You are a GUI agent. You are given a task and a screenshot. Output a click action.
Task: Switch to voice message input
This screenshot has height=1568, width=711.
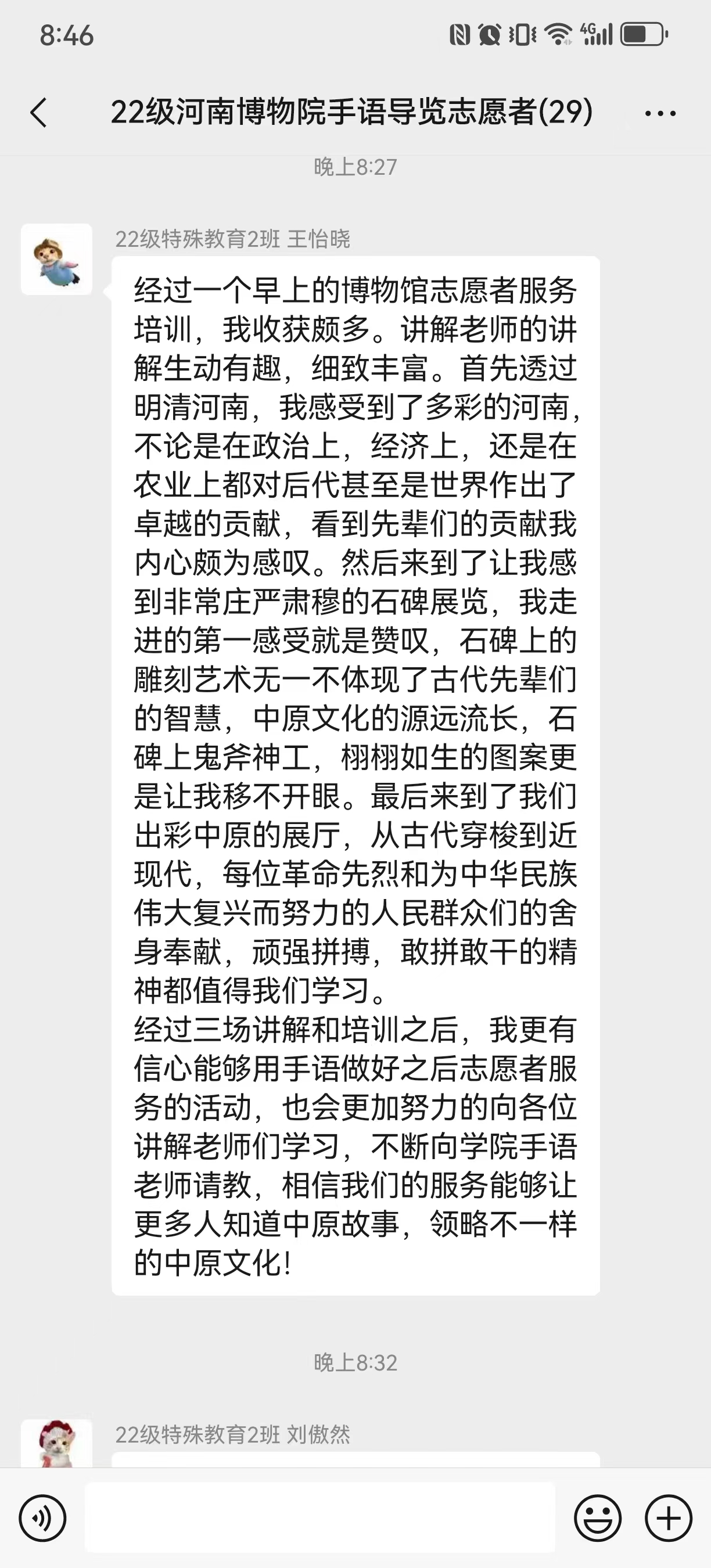point(42,1518)
